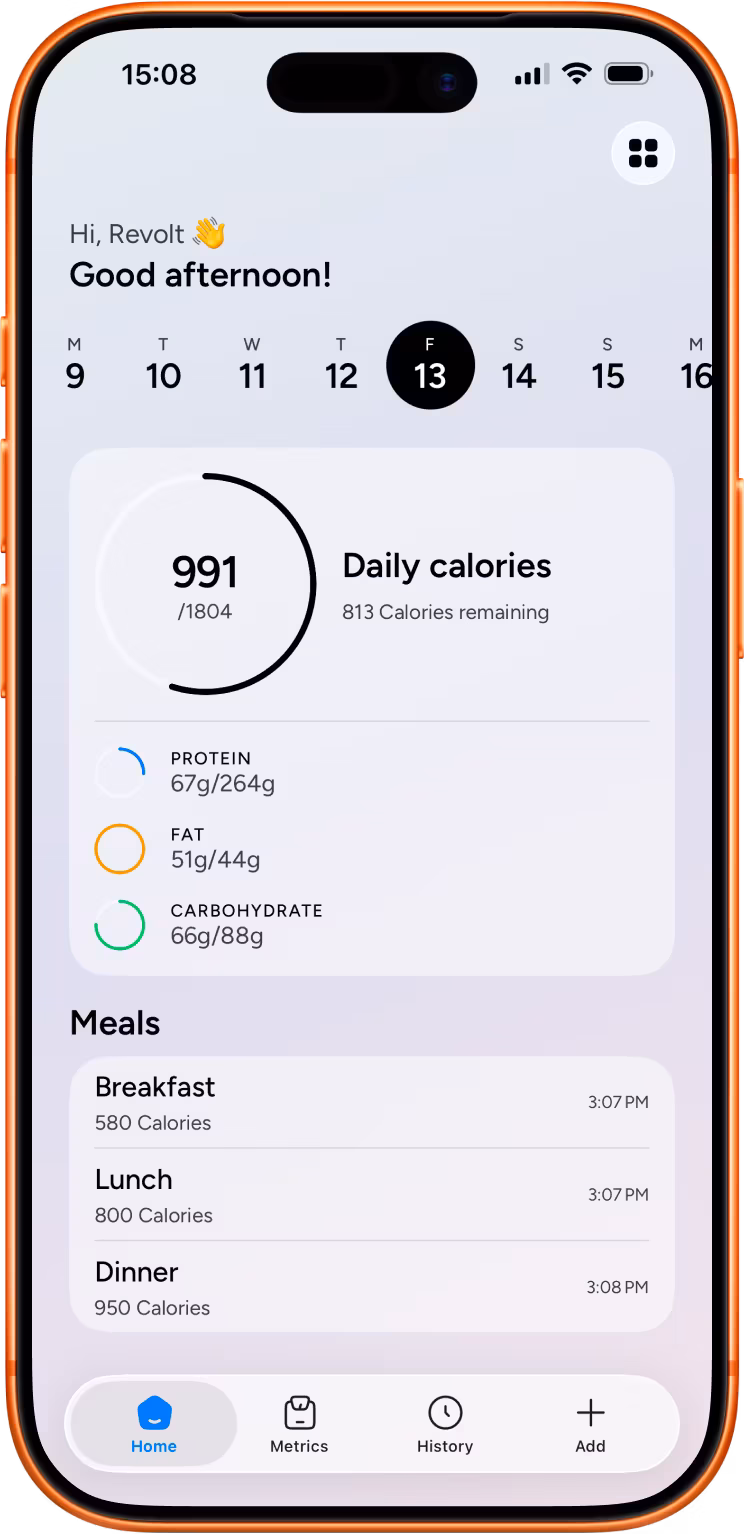Select Tuesday 10 in the date strip

pyautogui.click(x=163, y=365)
